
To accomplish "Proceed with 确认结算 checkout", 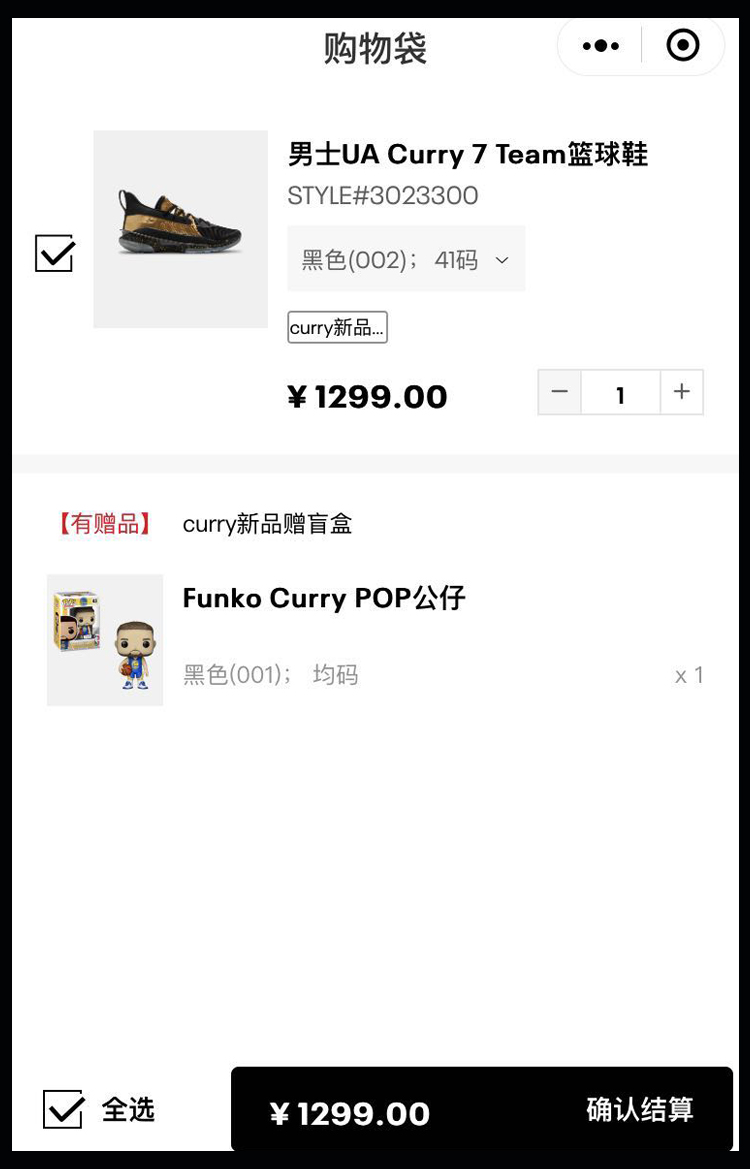I will click(x=639, y=1109).
